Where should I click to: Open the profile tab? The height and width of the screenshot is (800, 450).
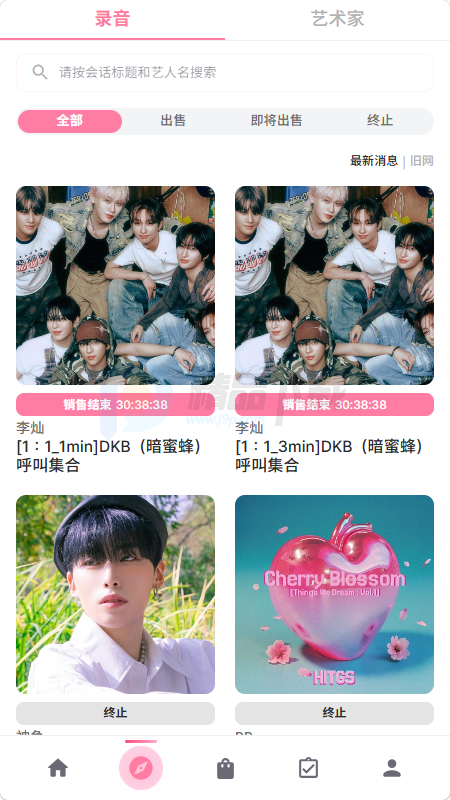(x=392, y=768)
